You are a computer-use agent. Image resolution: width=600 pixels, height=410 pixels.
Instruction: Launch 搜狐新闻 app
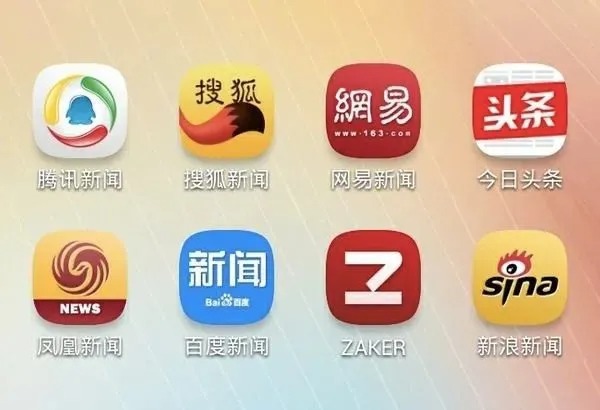(226, 112)
